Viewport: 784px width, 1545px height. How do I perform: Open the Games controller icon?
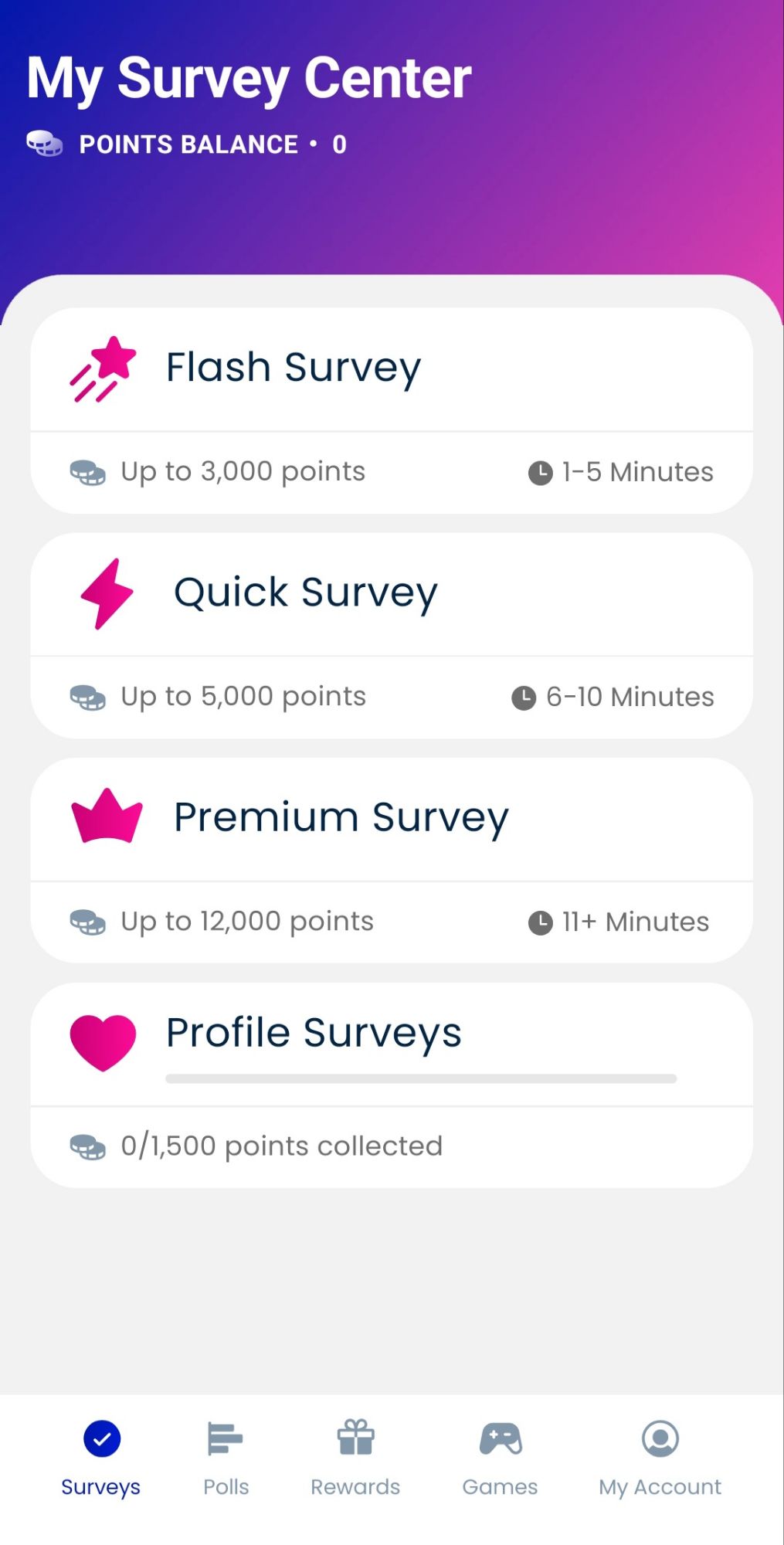coord(501,1438)
